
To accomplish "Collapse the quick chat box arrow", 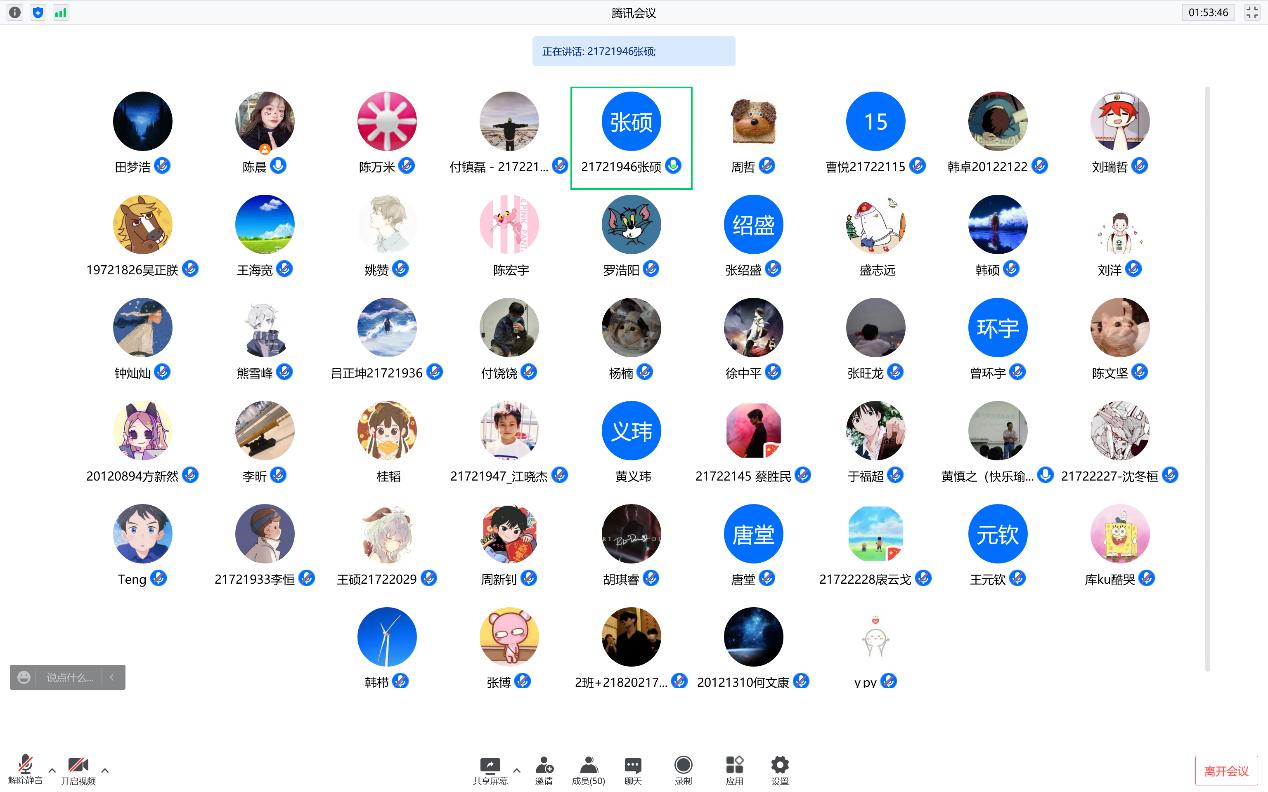I will coord(112,677).
